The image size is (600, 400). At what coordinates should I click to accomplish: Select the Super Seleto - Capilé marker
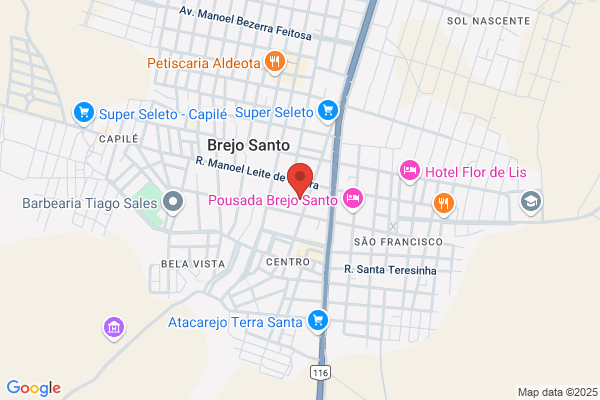(x=84, y=113)
